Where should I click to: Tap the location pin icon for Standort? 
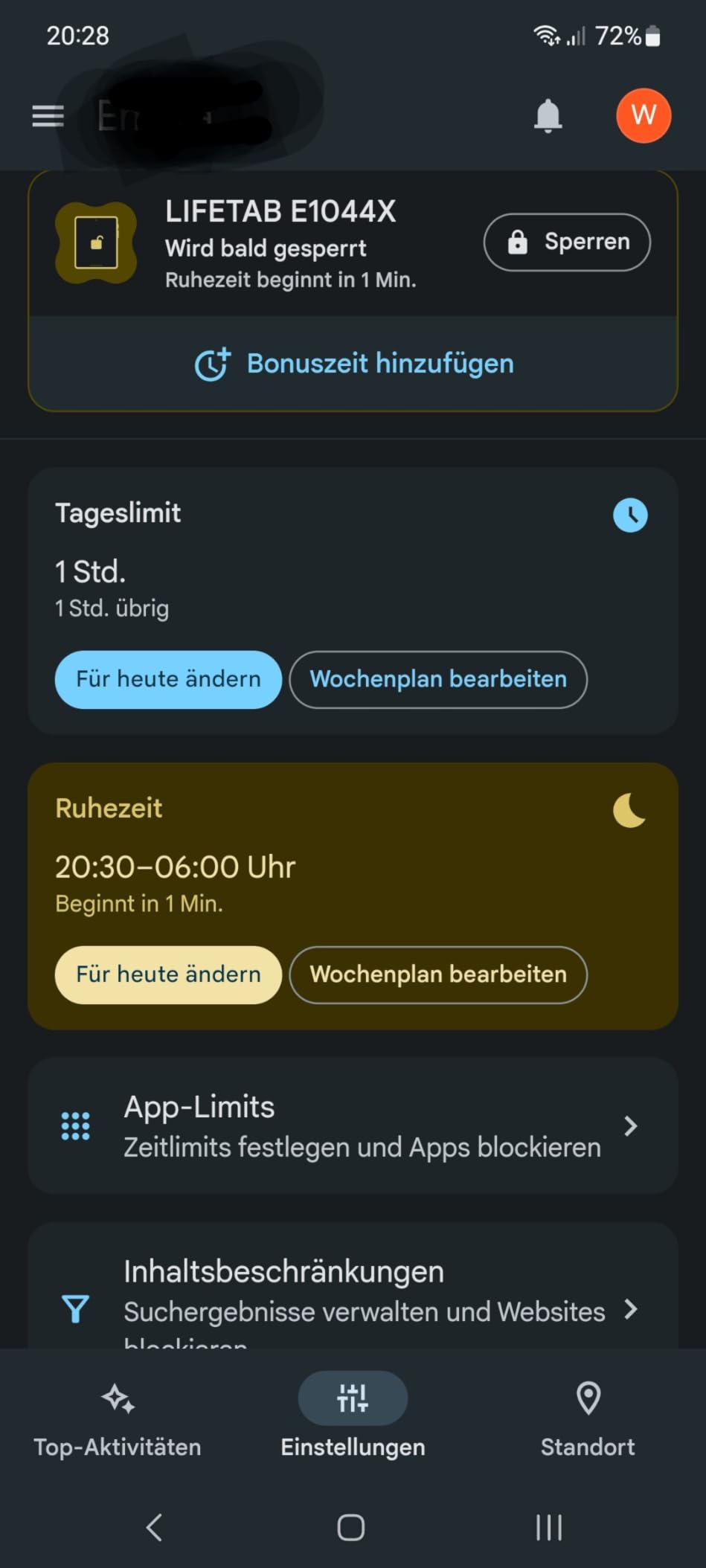pos(588,1398)
